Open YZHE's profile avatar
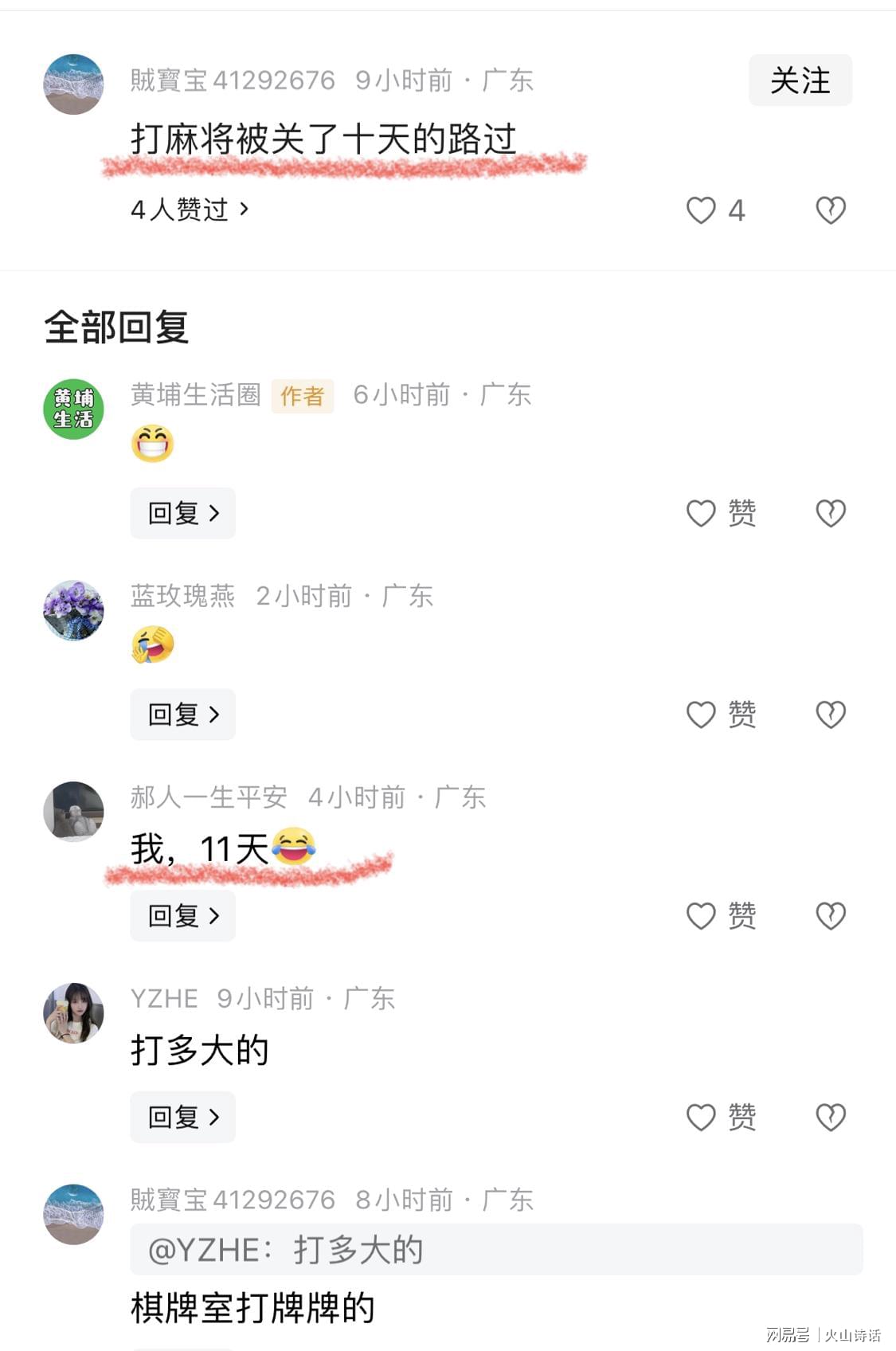This screenshot has width=896, height=1351. [x=73, y=1012]
